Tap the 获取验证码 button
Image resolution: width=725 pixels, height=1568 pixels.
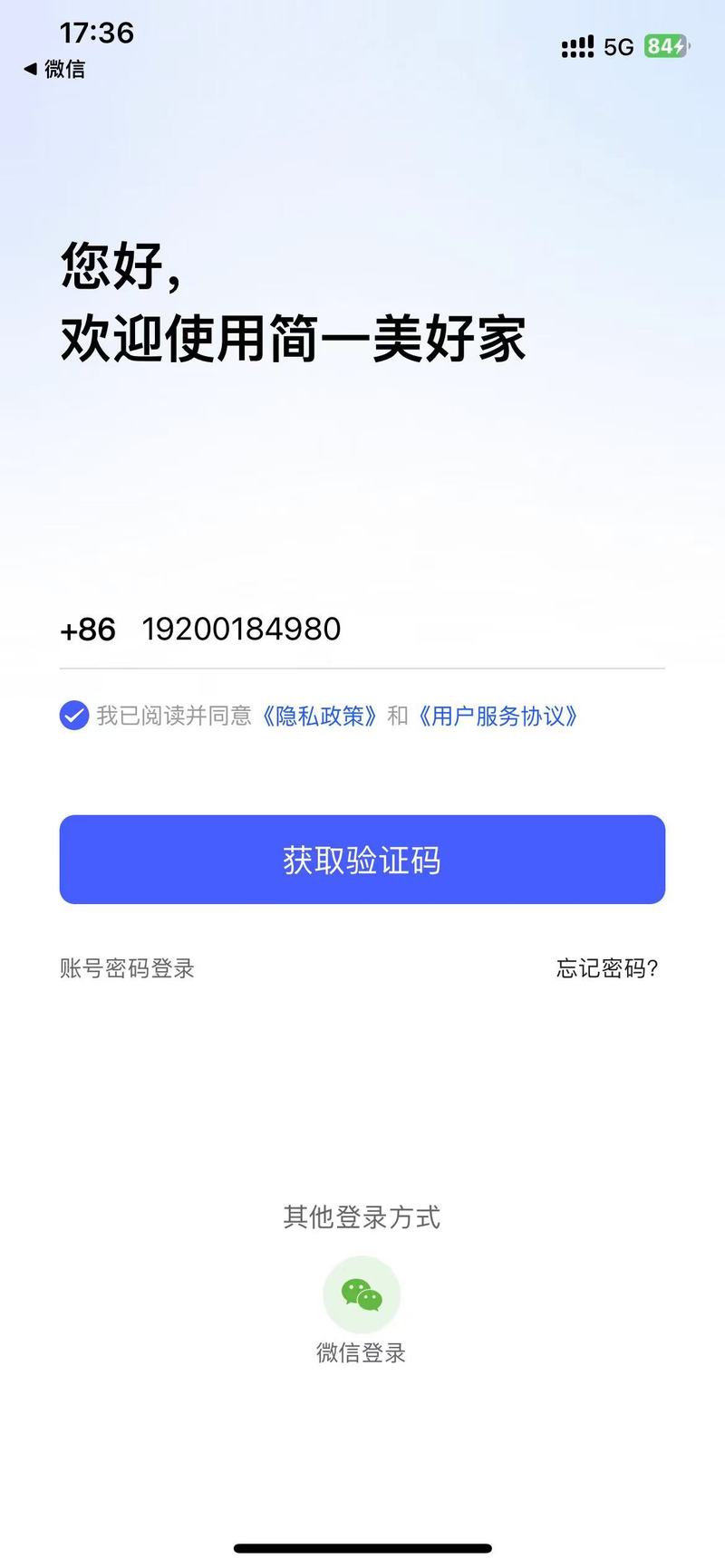click(362, 859)
